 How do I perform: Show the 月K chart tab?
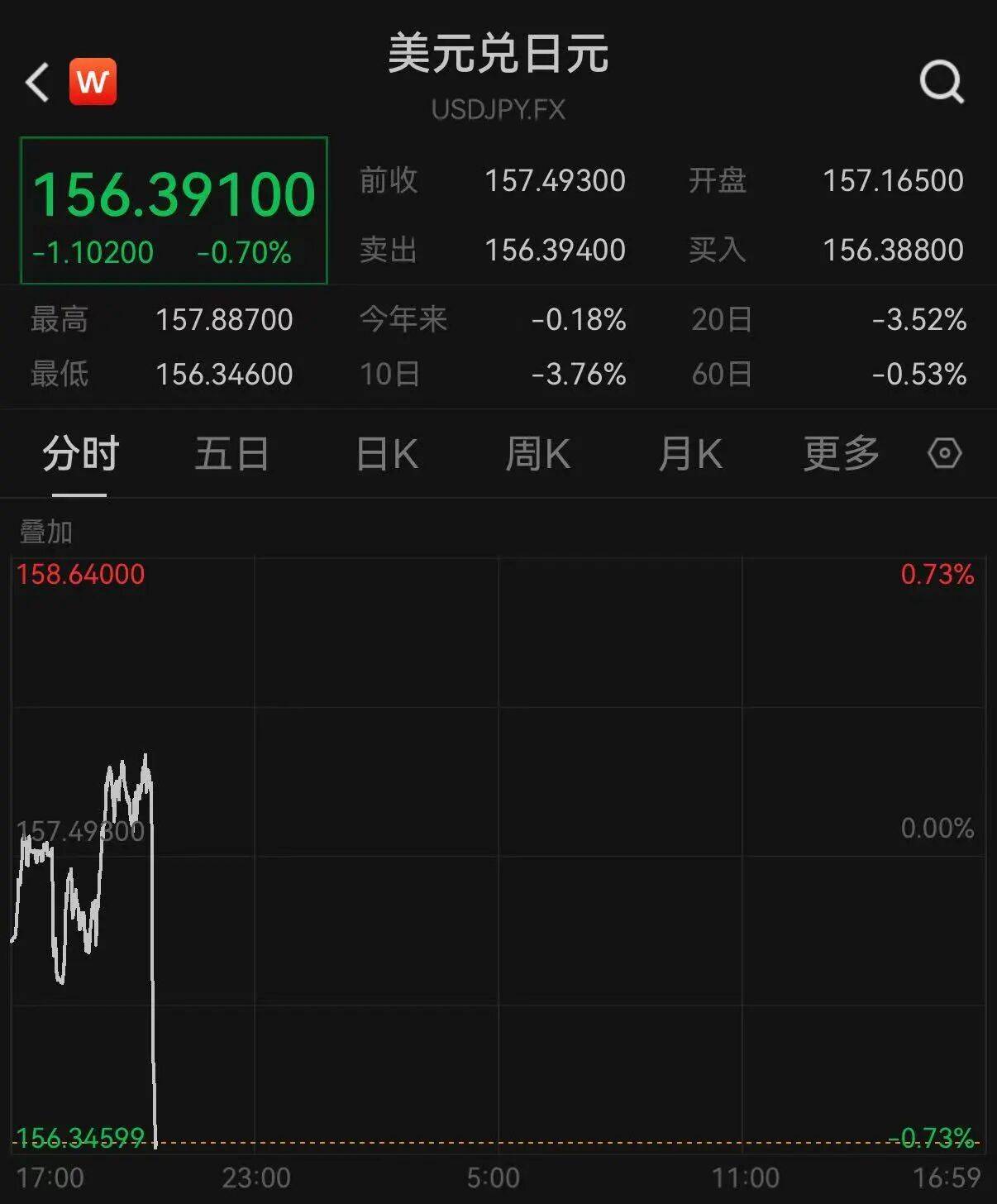coord(690,454)
